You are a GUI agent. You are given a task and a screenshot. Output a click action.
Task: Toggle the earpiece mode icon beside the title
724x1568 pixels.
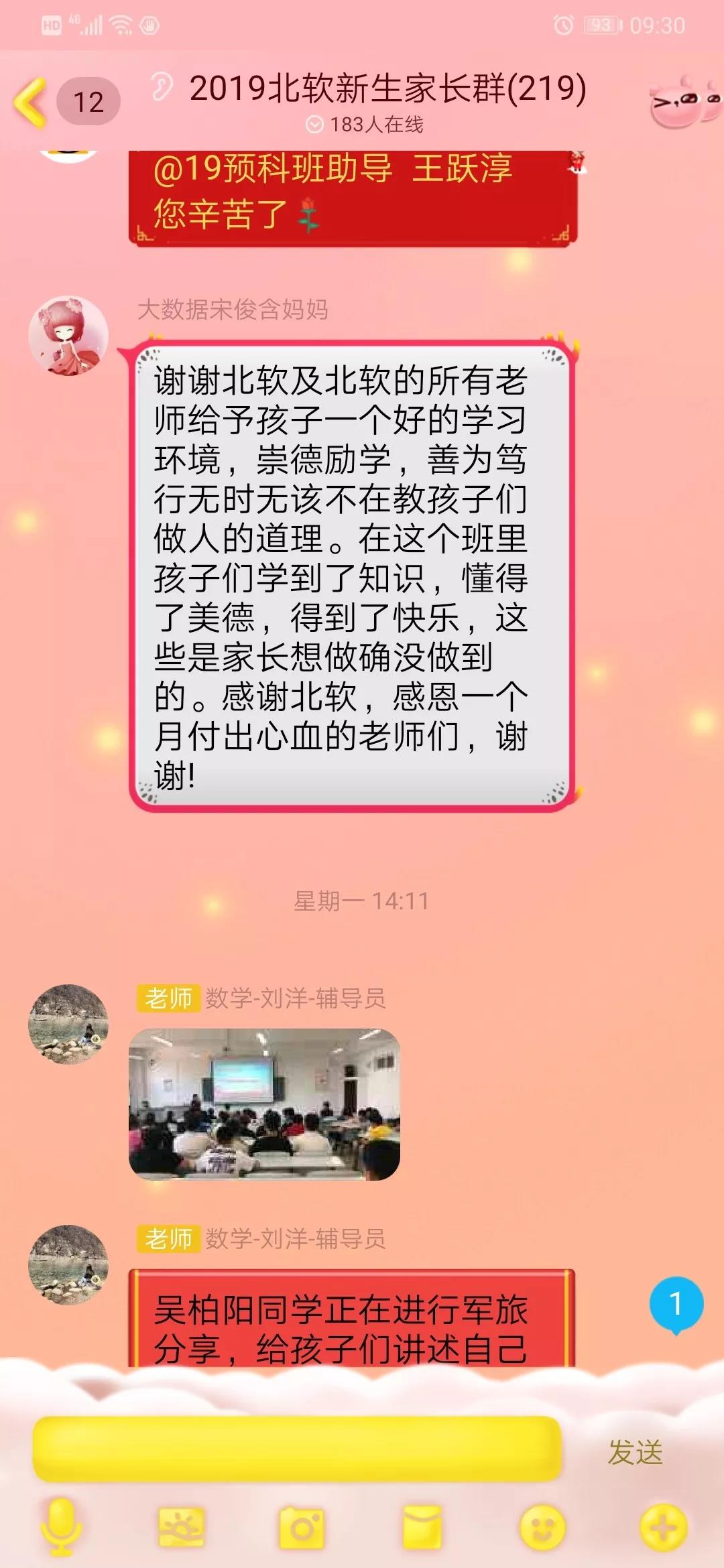[162, 87]
